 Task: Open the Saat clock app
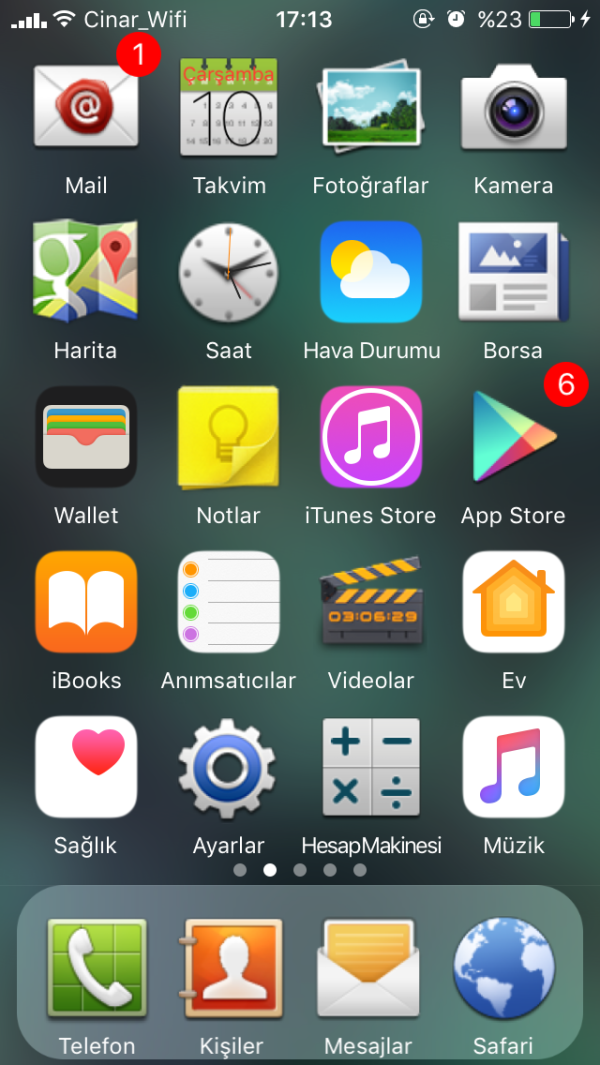229,272
